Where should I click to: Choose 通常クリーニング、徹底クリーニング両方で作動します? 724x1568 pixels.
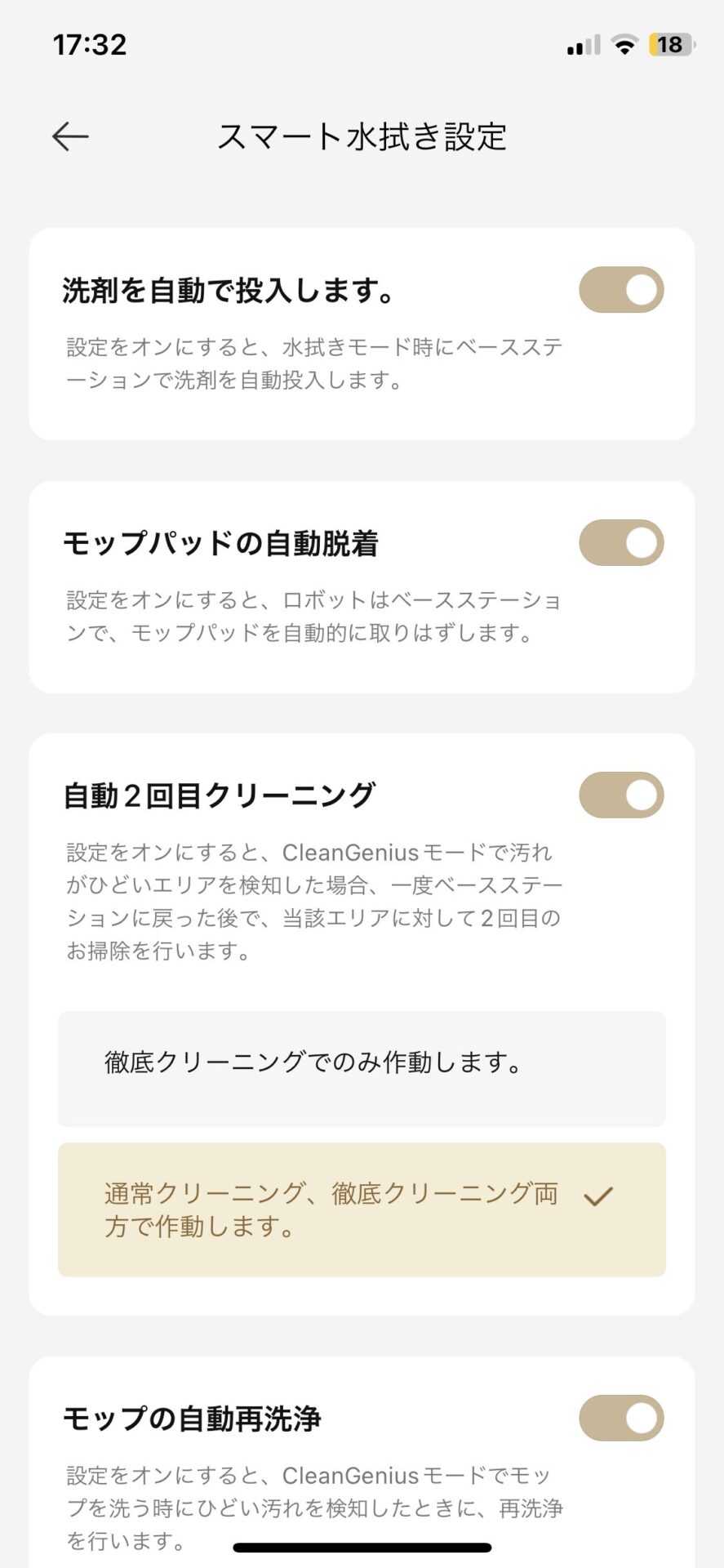coord(362,1209)
